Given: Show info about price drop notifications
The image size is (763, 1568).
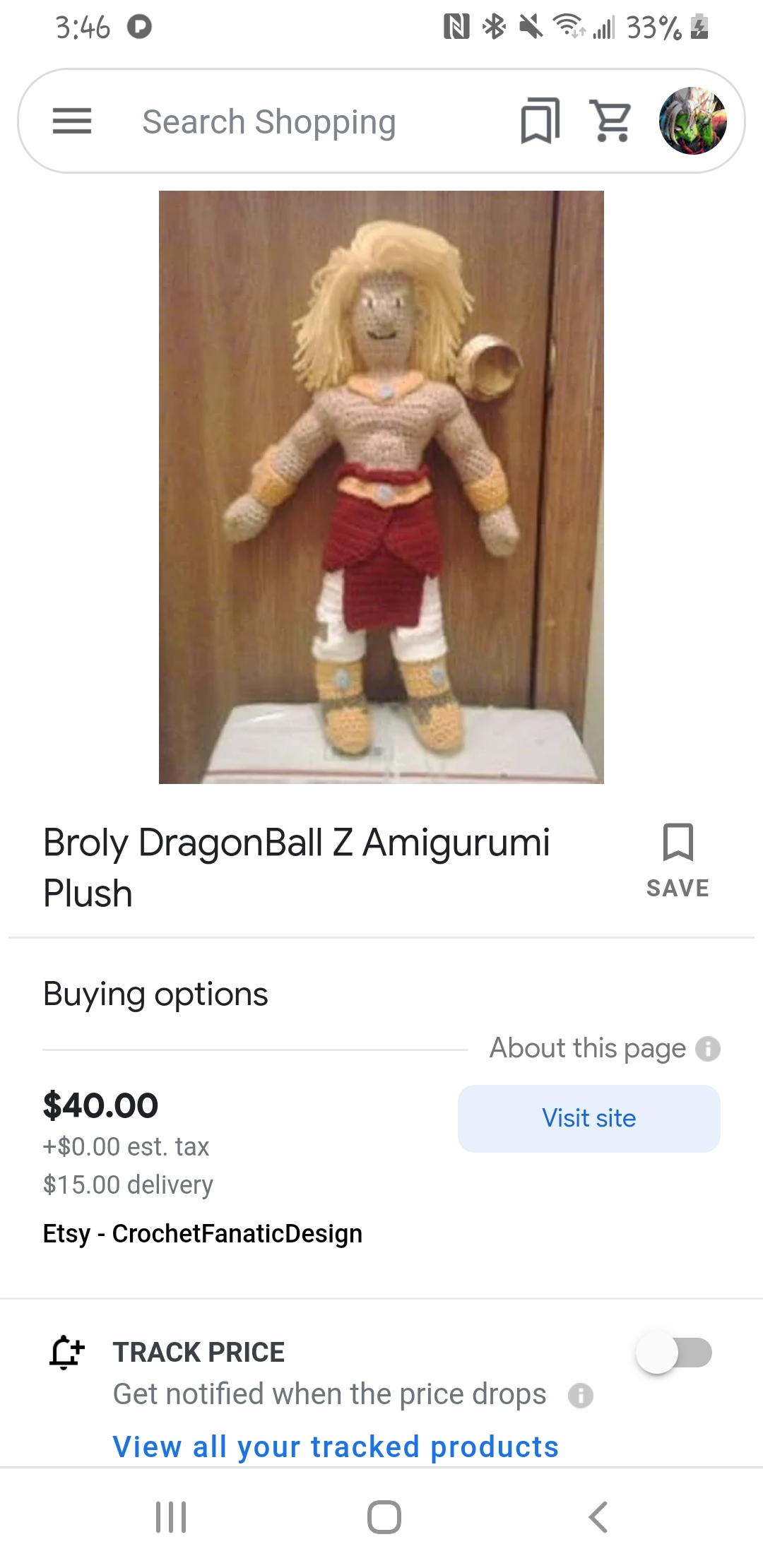Looking at the screenshot, I should [x=581, y=1395].
